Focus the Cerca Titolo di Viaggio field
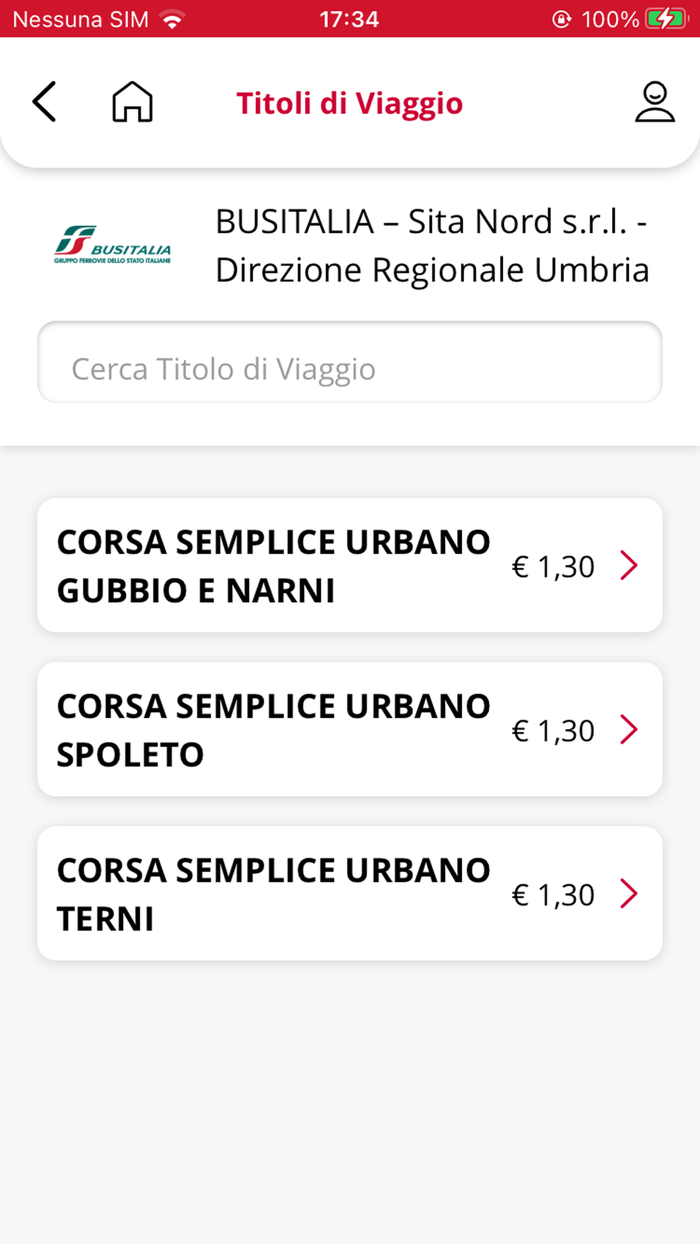Screen dimensions: 700x1244 pos(349,369)
